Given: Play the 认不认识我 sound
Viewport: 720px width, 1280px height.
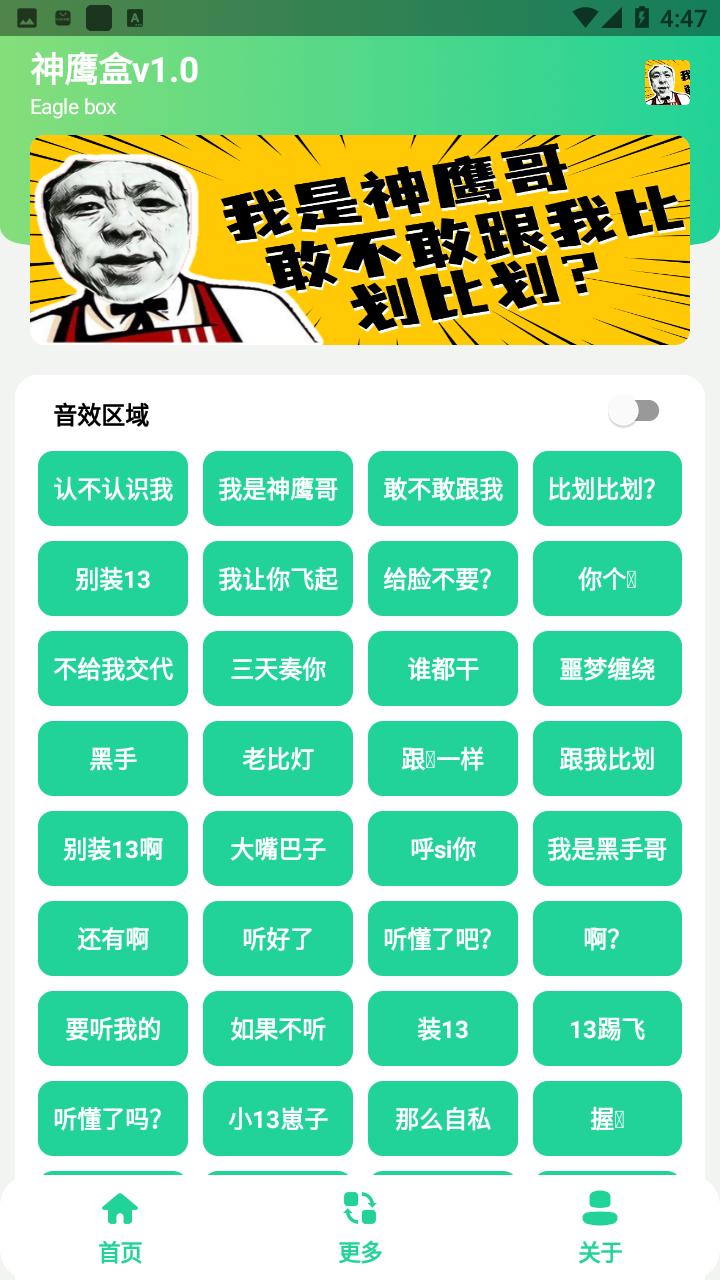Looking at the screenshot, I should pos(113,489).
